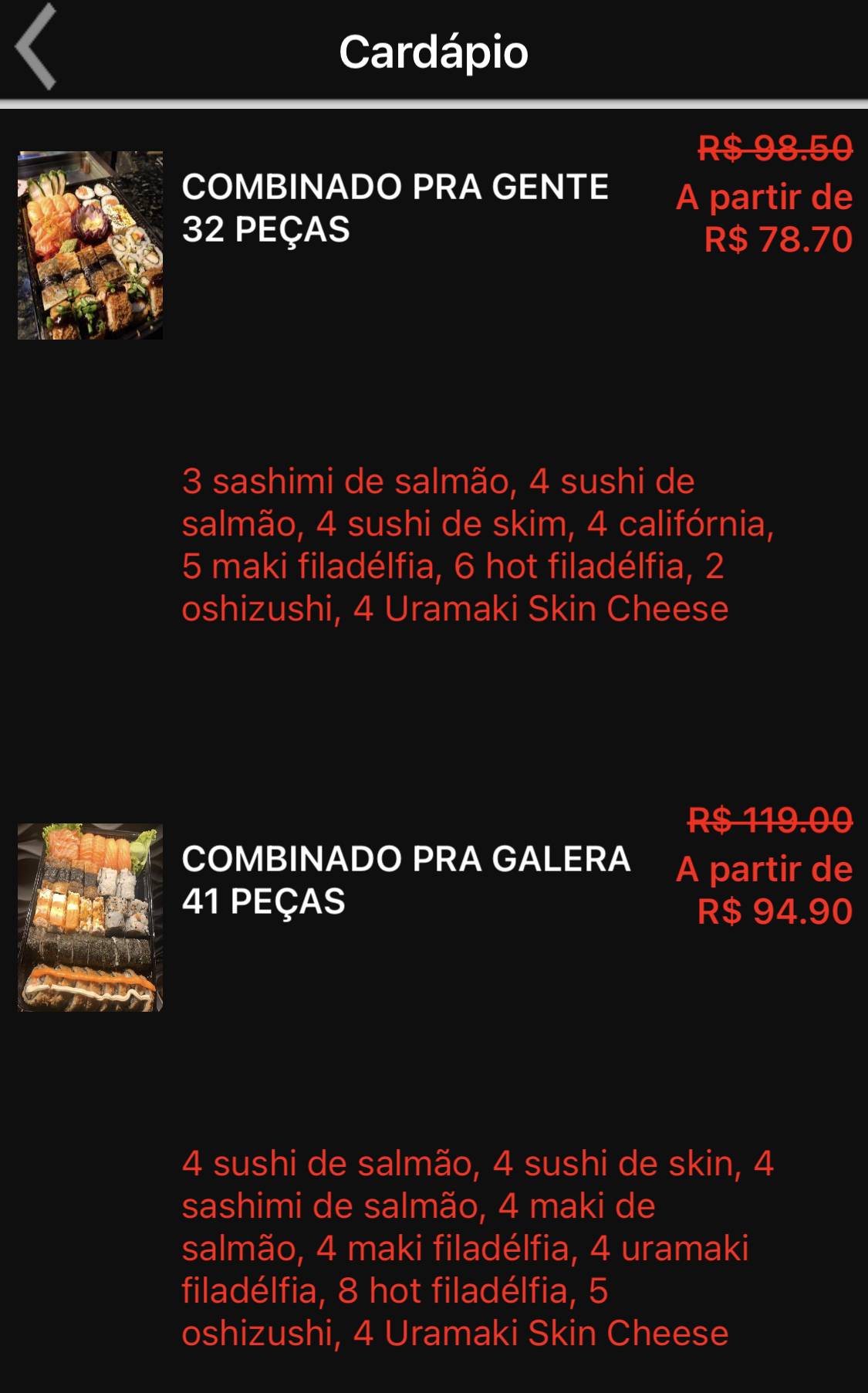Tap the crossed-out price R$ 98.50
The image size is (868, 1393).
point(773,149)
